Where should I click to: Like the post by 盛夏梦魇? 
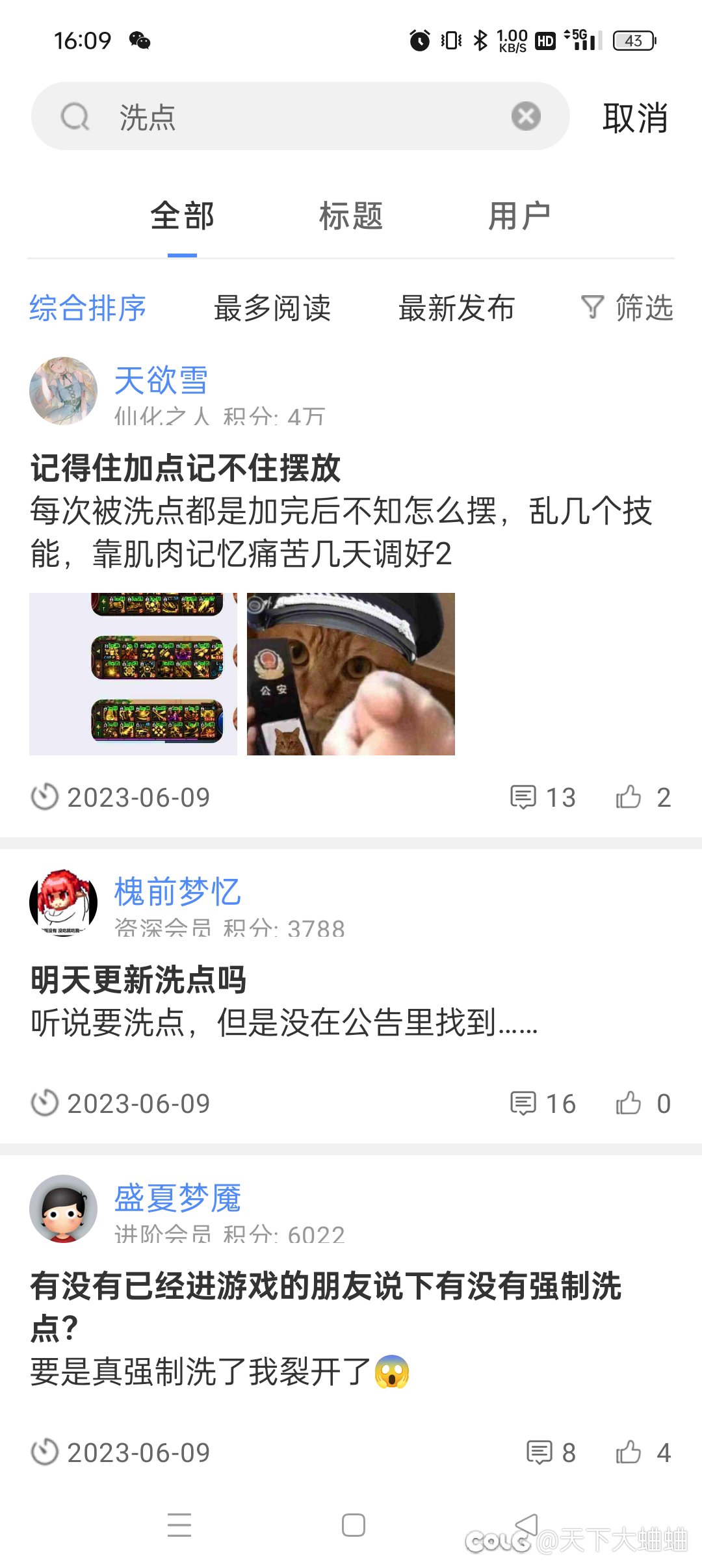(643, 1452)
